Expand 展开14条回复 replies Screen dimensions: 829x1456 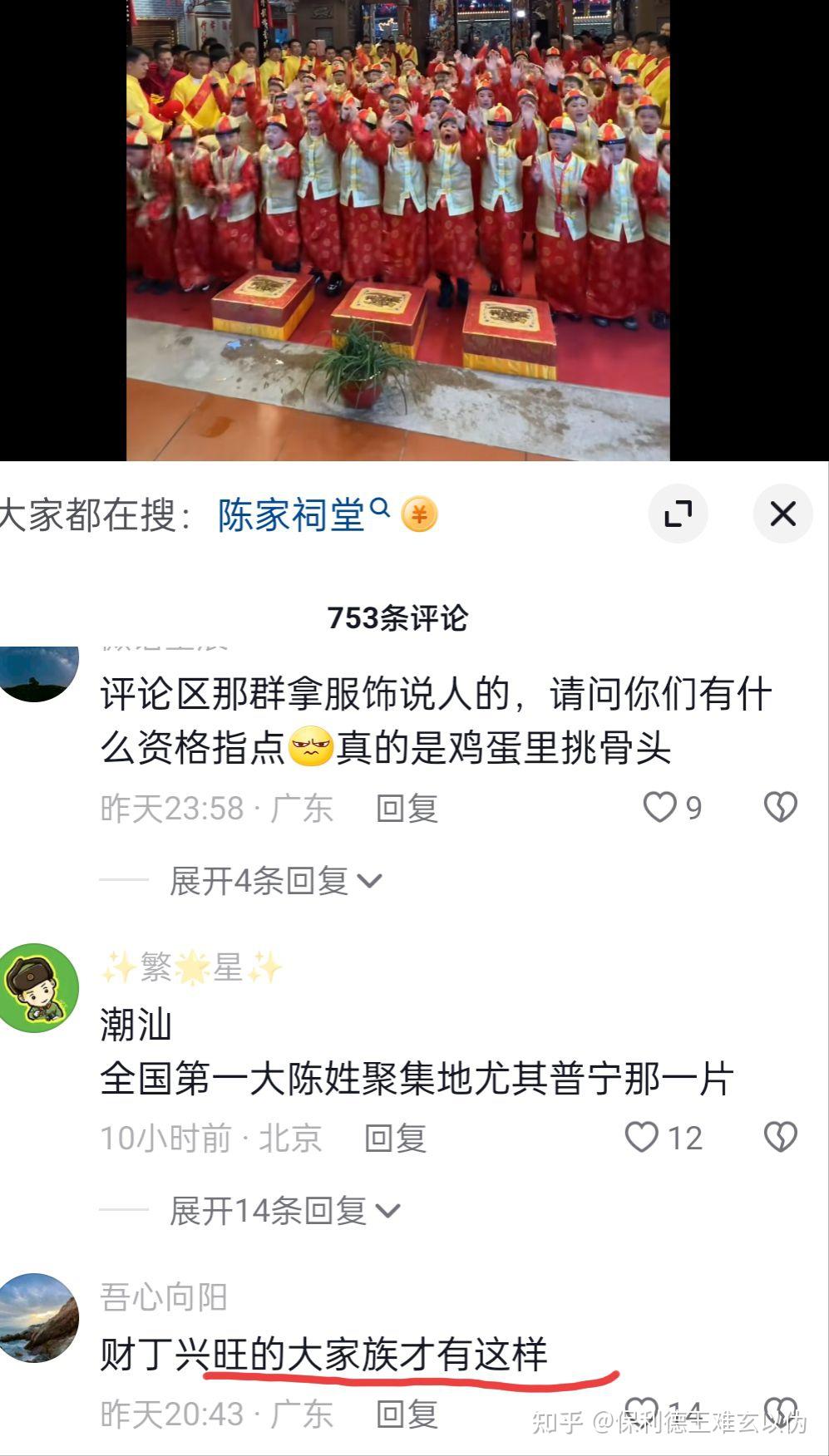pyautogui.click(x=284, y=1211)
